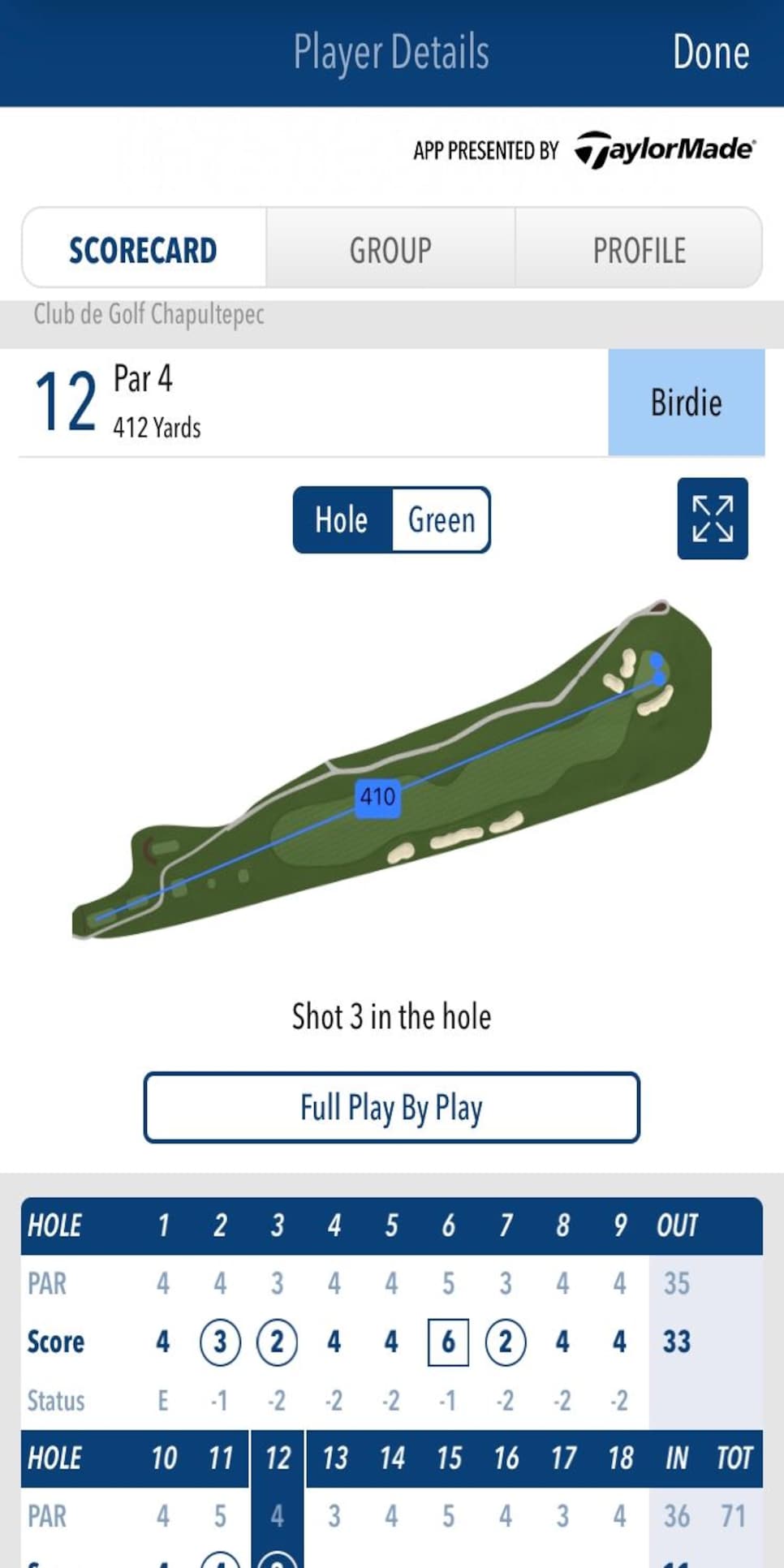This screenshot has width=784, height=1568.
Task: Open Full Play By Play
Action: point(392,1108)
